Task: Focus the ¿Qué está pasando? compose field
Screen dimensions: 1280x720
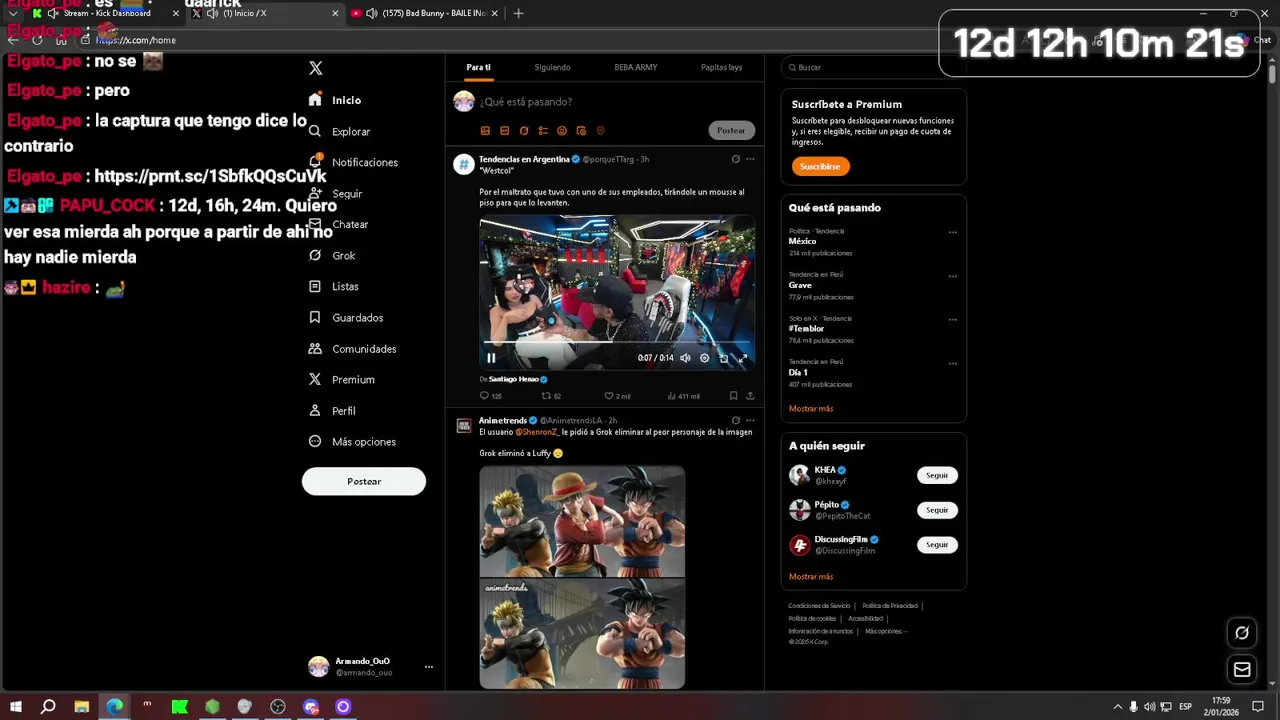Action: click(x=580, y=102)
